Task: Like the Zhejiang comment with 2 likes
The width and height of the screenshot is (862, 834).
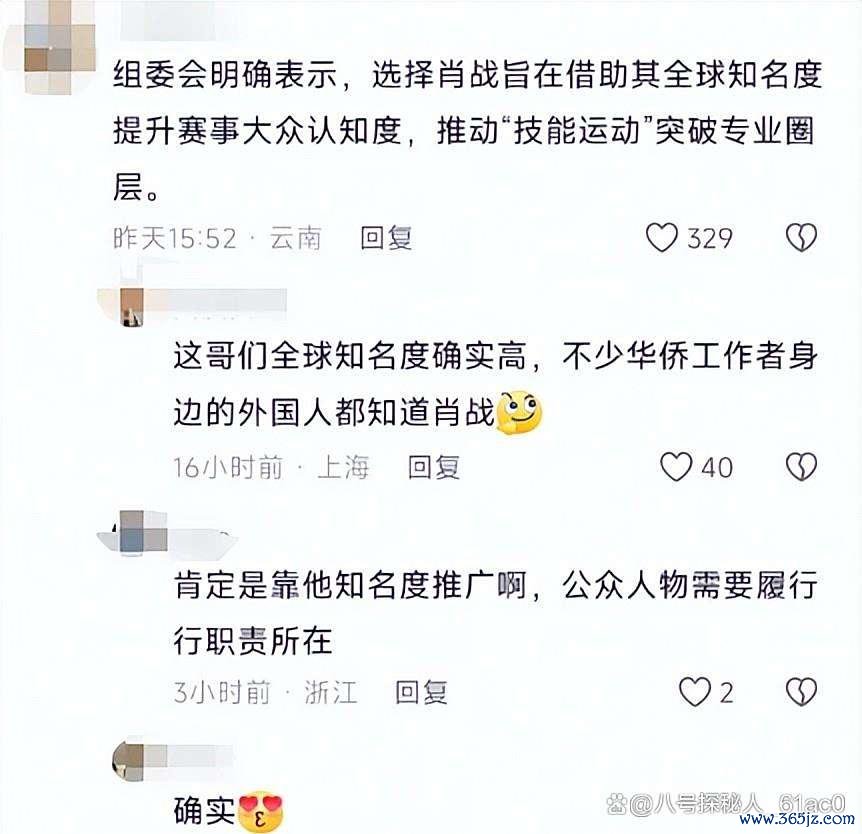Action: [x=694, y=692]
